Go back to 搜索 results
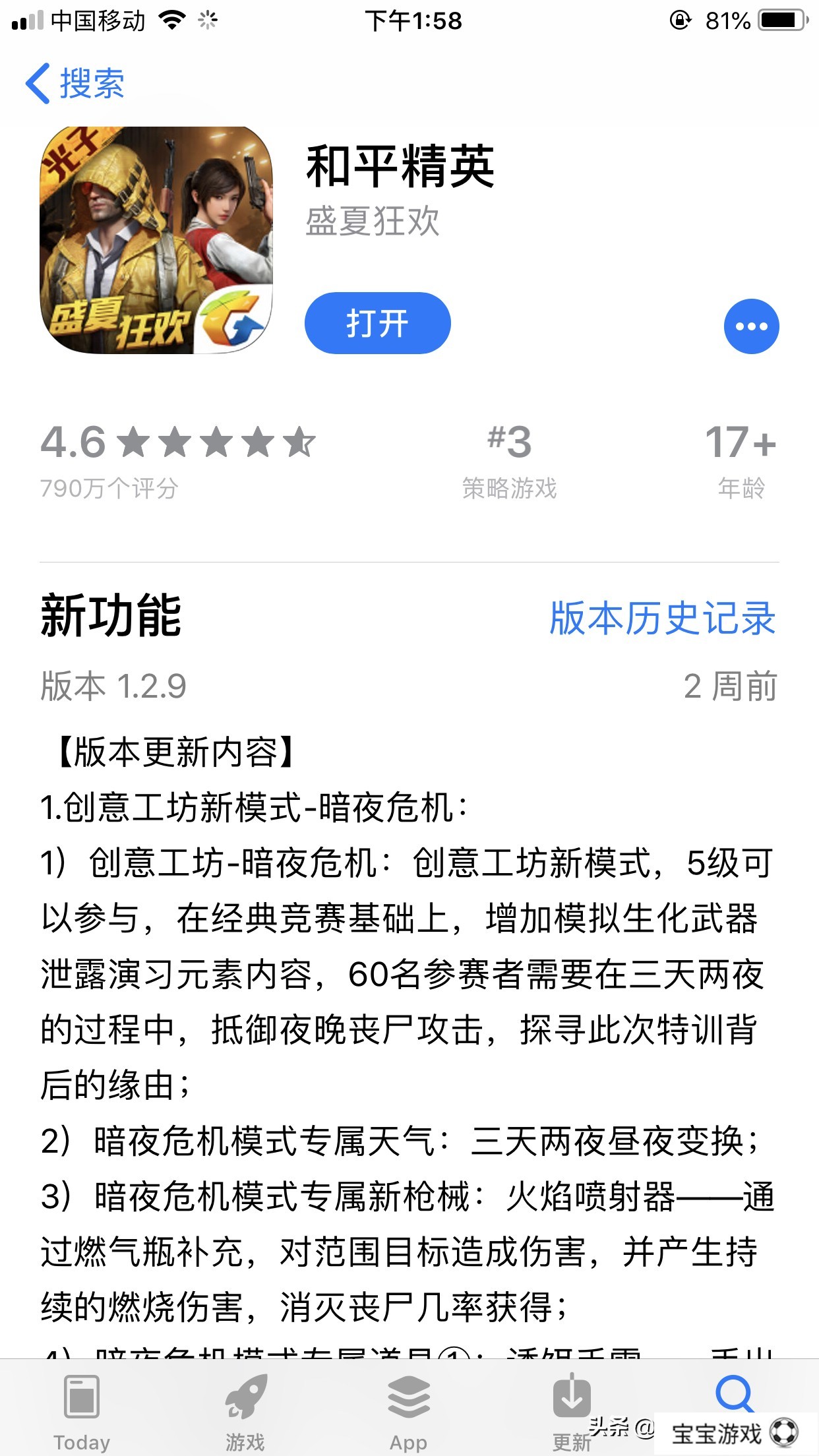 click(x=75, y=84)
